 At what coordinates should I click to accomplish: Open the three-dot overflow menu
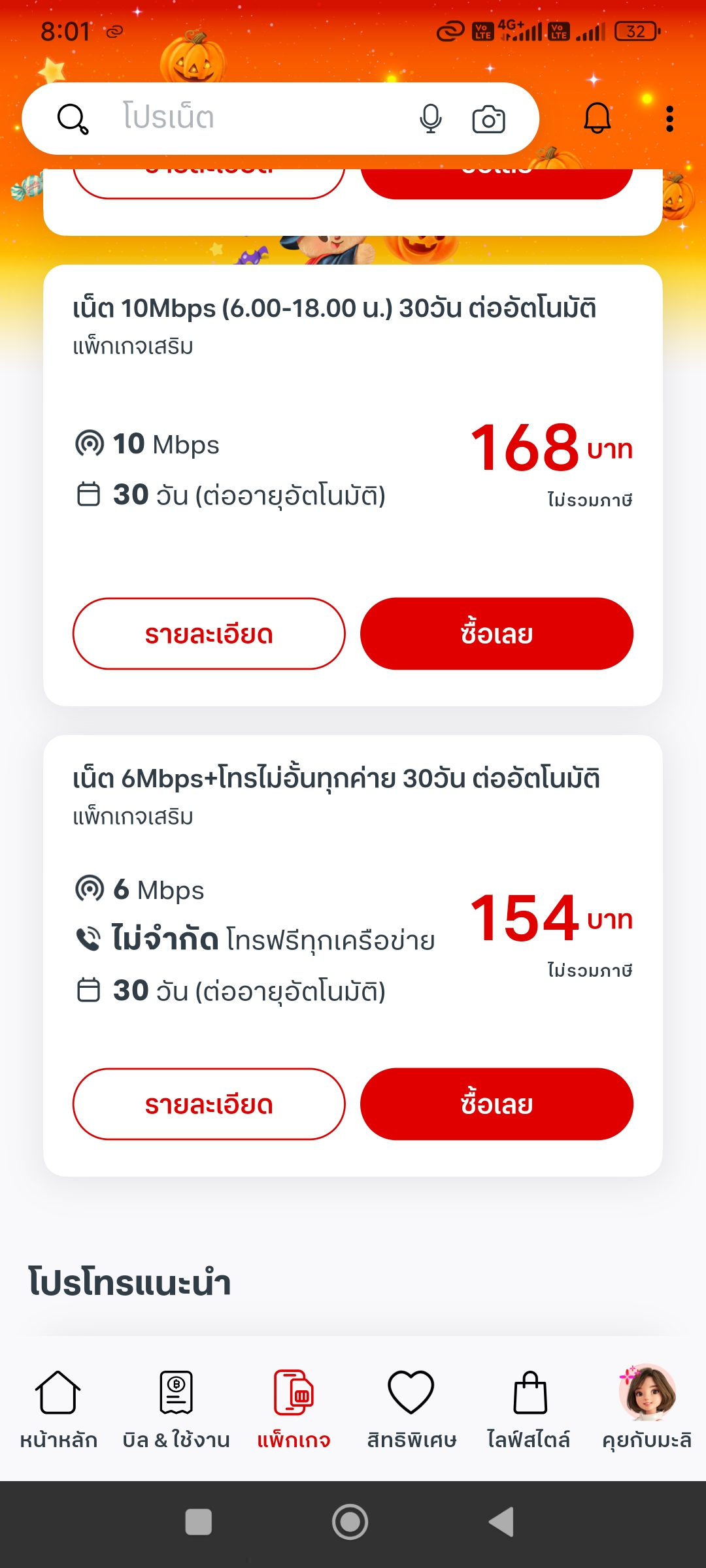[669, 119]
